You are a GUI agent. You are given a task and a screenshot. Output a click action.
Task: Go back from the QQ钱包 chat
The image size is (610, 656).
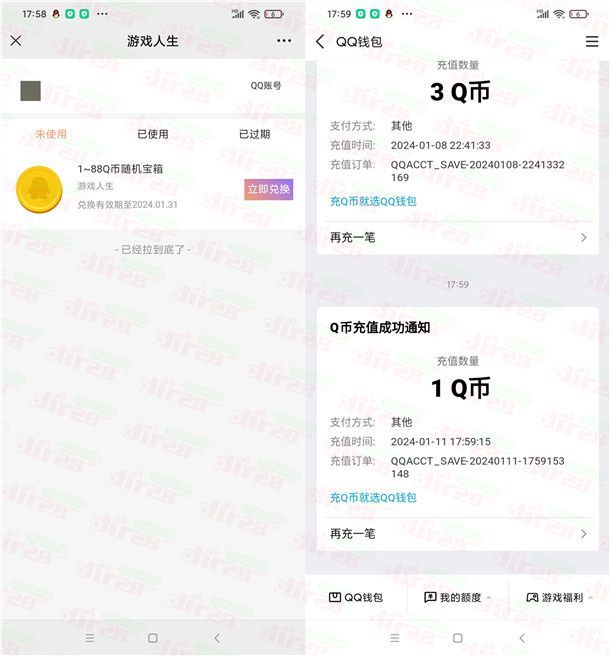[x=320, y=42]
